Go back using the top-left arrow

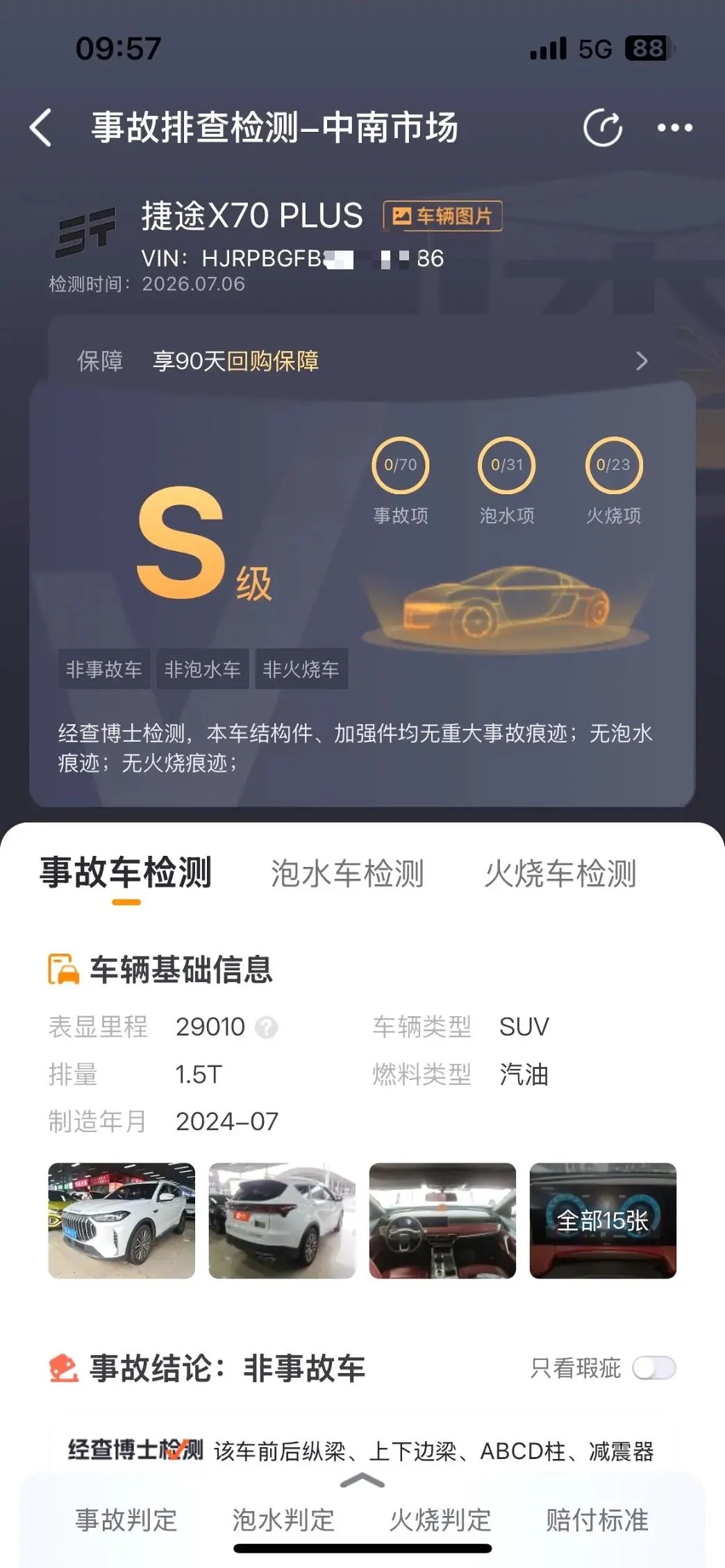(x=41, y=128)
